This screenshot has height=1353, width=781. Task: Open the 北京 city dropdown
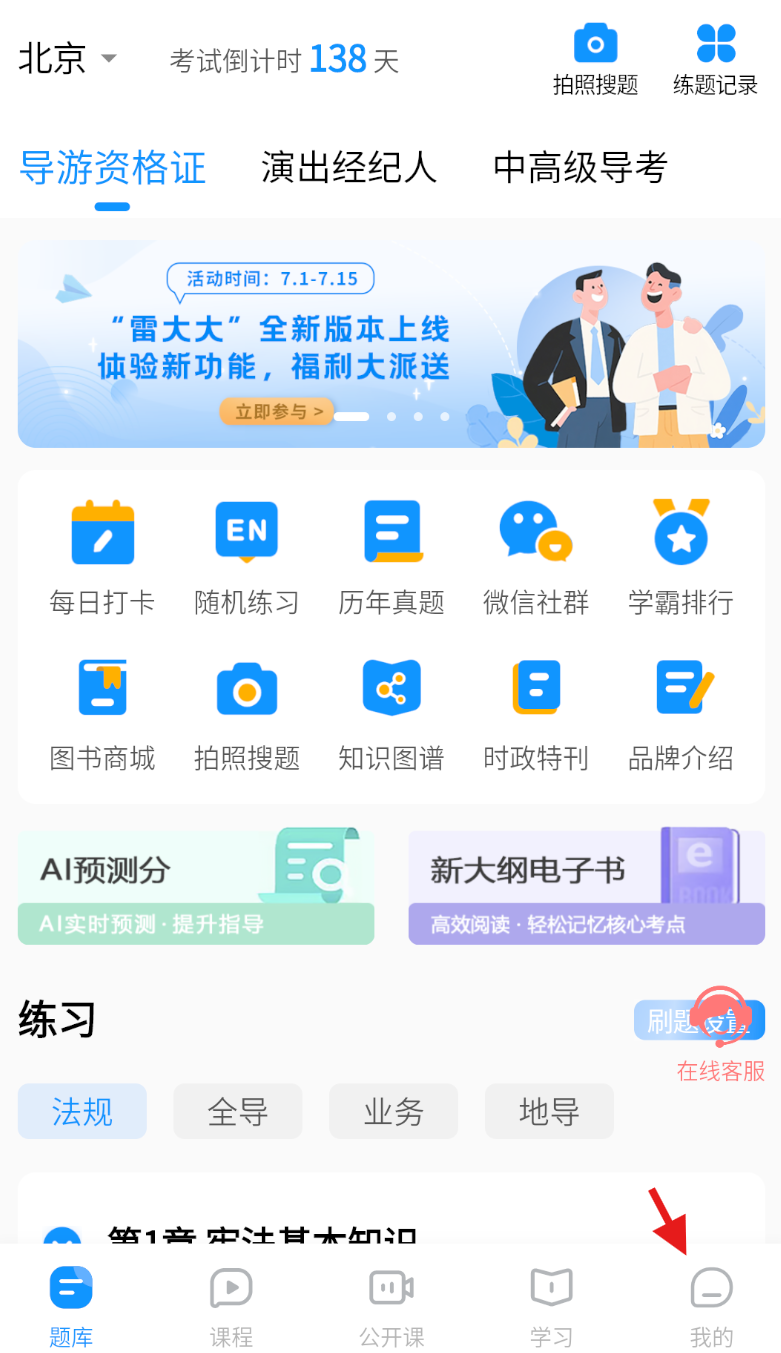click(x=67, y=58)
